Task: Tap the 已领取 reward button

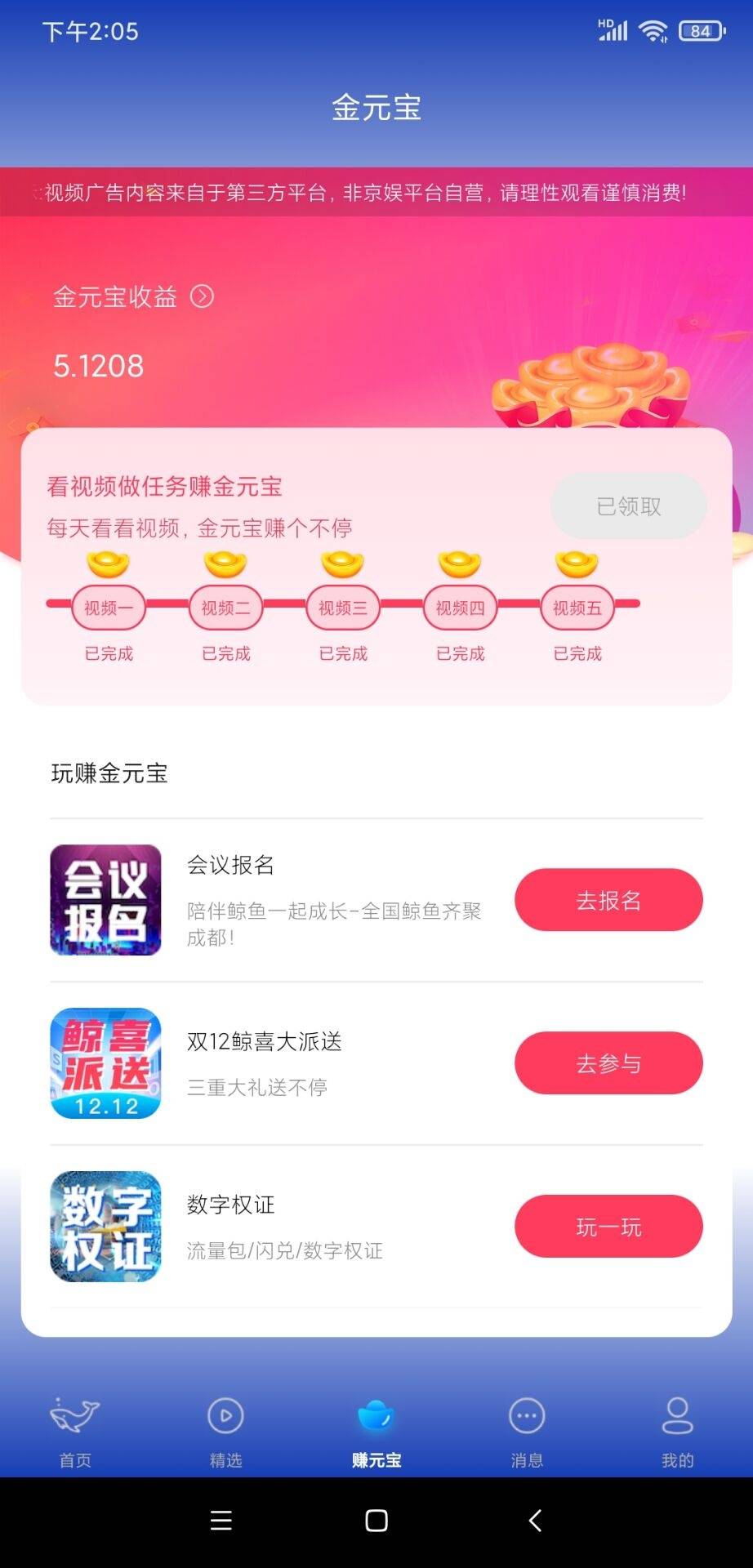Action: [x=628, y=506]
